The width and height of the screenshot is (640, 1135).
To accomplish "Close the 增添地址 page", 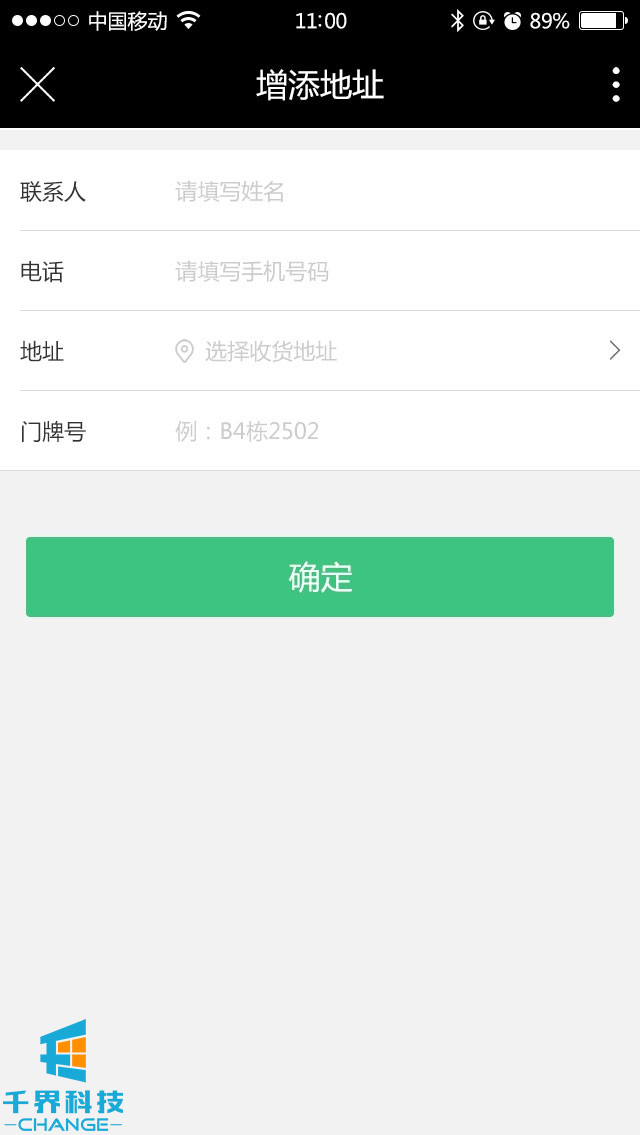I will 37,85.
